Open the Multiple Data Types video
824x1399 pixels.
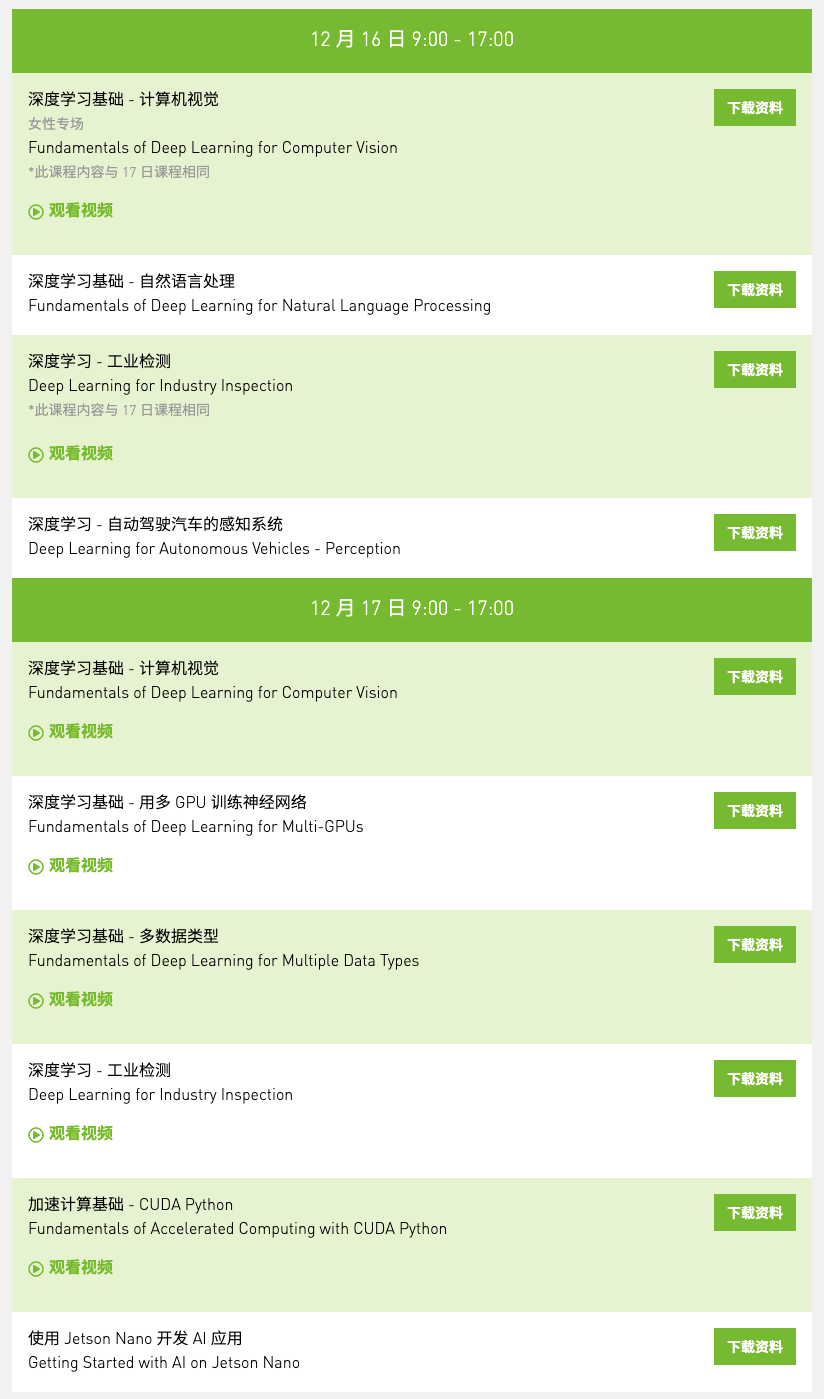71,1000
